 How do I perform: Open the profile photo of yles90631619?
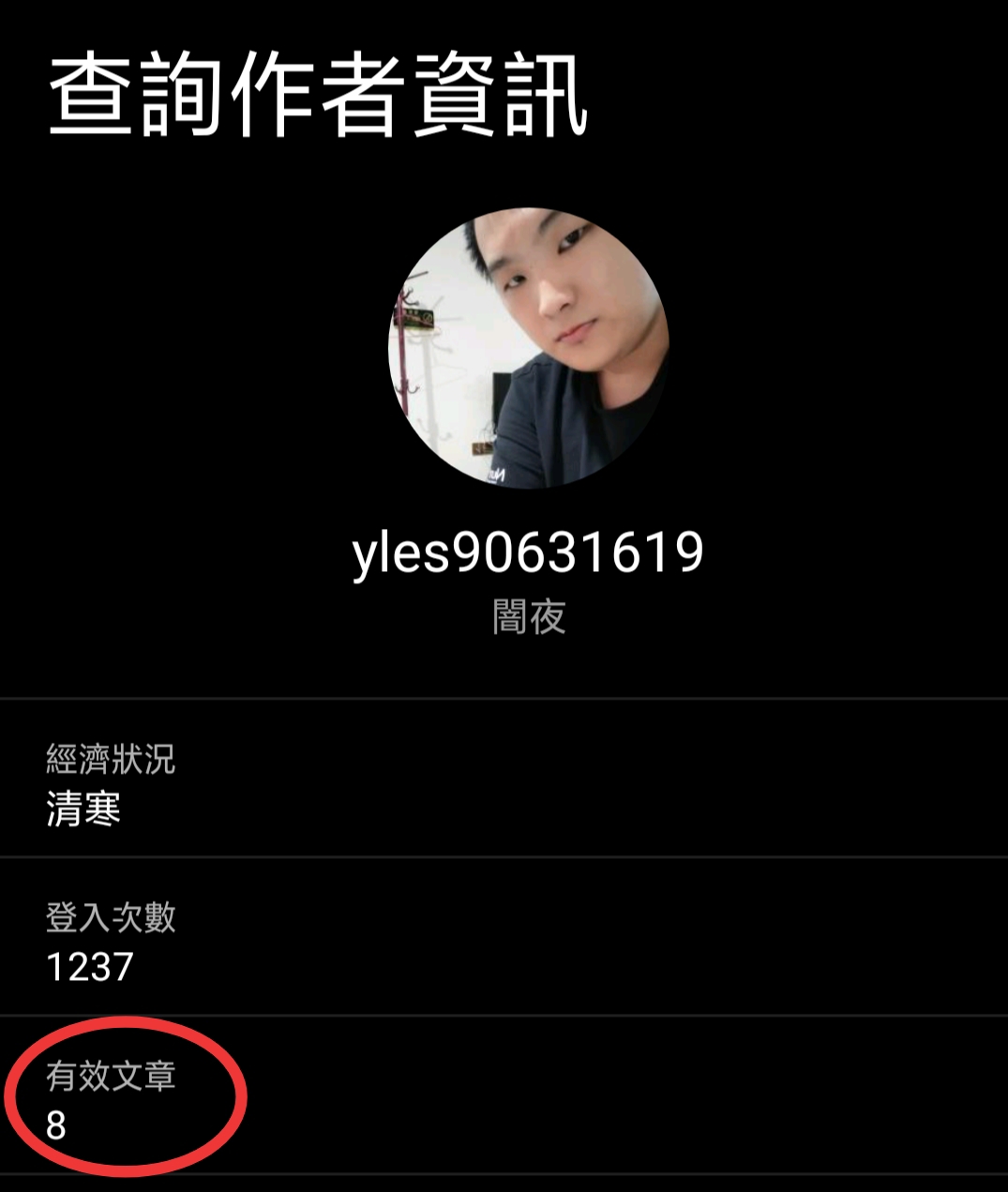coord(528,348)
